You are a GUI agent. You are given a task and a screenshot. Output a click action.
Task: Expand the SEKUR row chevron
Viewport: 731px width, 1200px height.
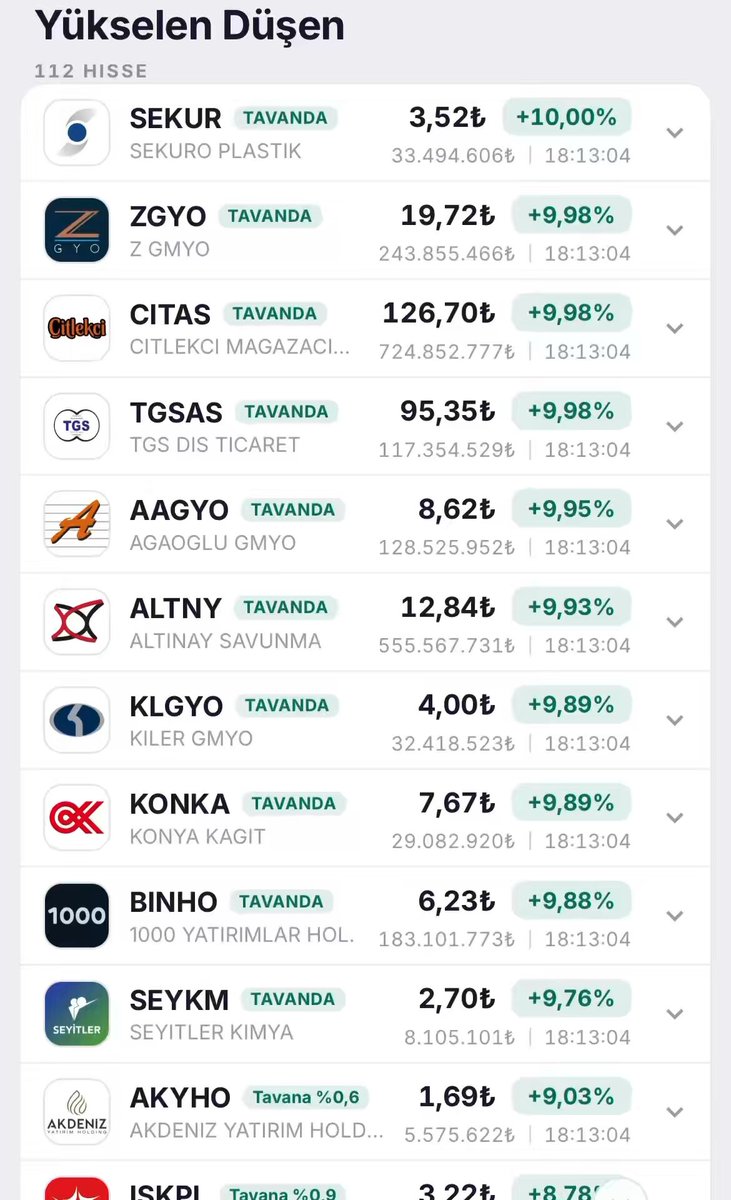point(675,133)
